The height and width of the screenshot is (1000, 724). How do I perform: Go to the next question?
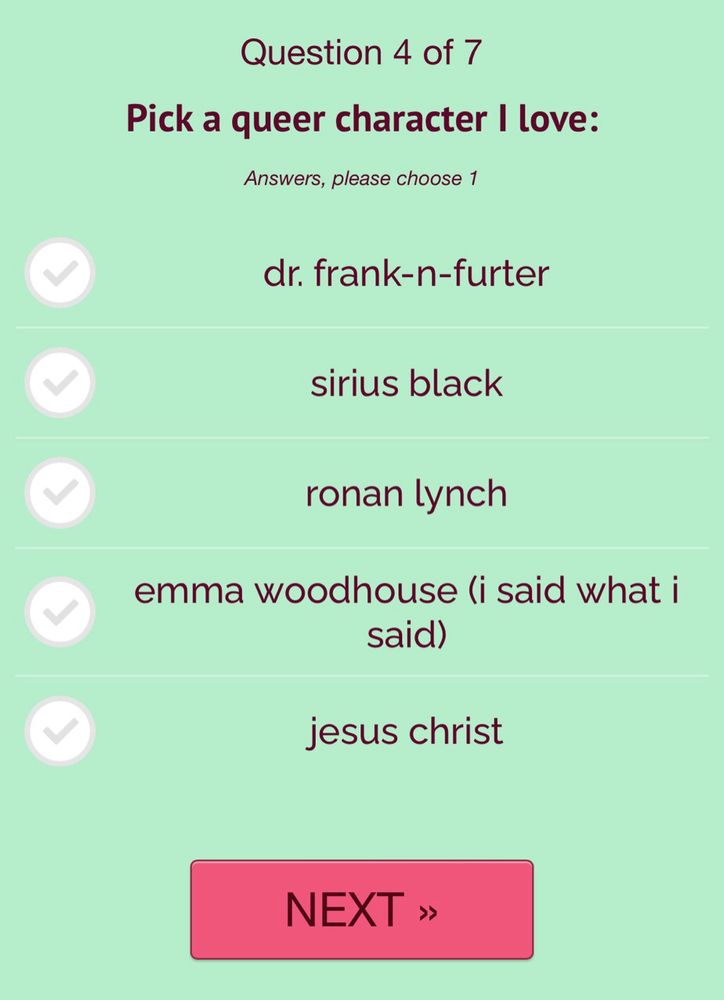click(361, 909)
